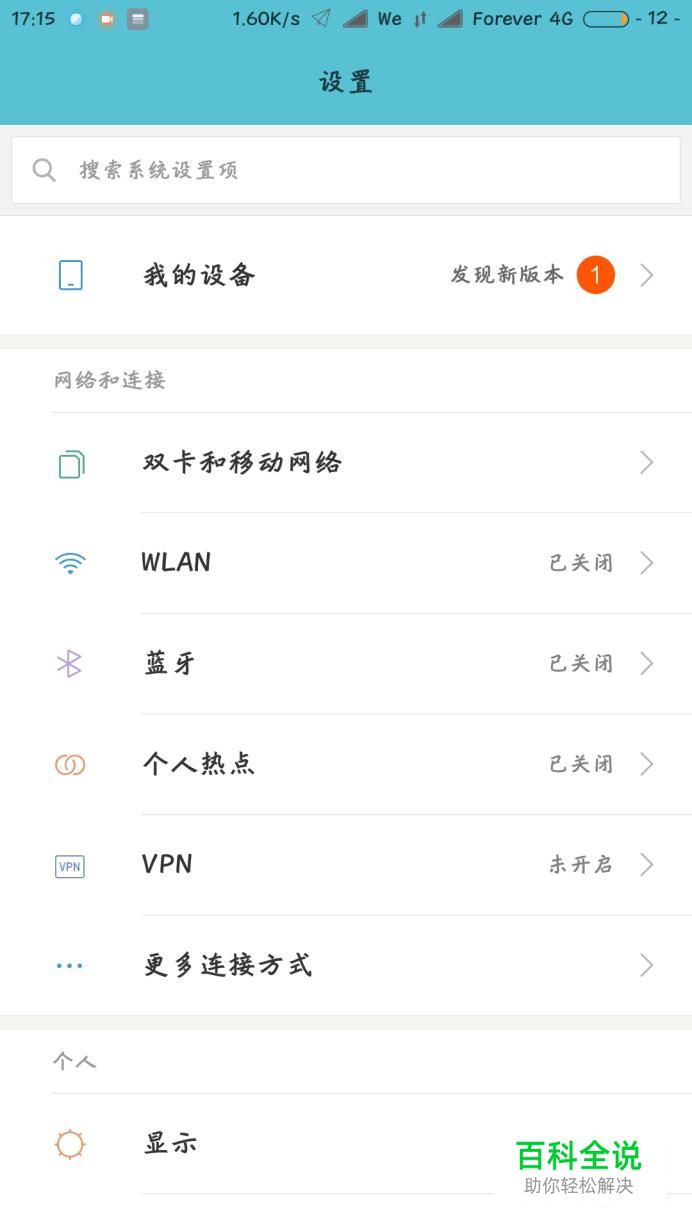Open the VPN settings row
692x1230 pixels.
coord(346,865)
